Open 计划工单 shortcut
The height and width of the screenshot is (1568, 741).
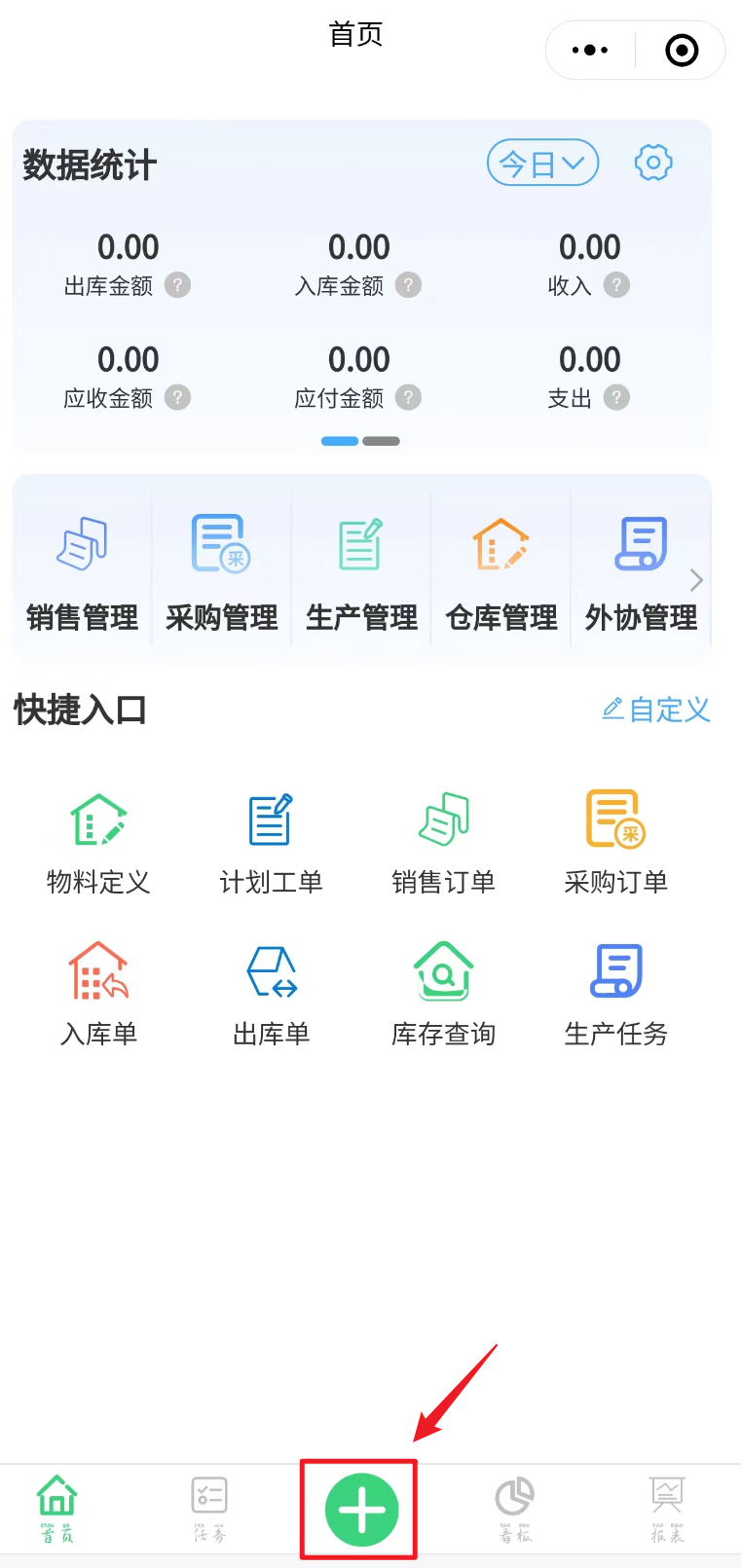[x=271, y=843]
